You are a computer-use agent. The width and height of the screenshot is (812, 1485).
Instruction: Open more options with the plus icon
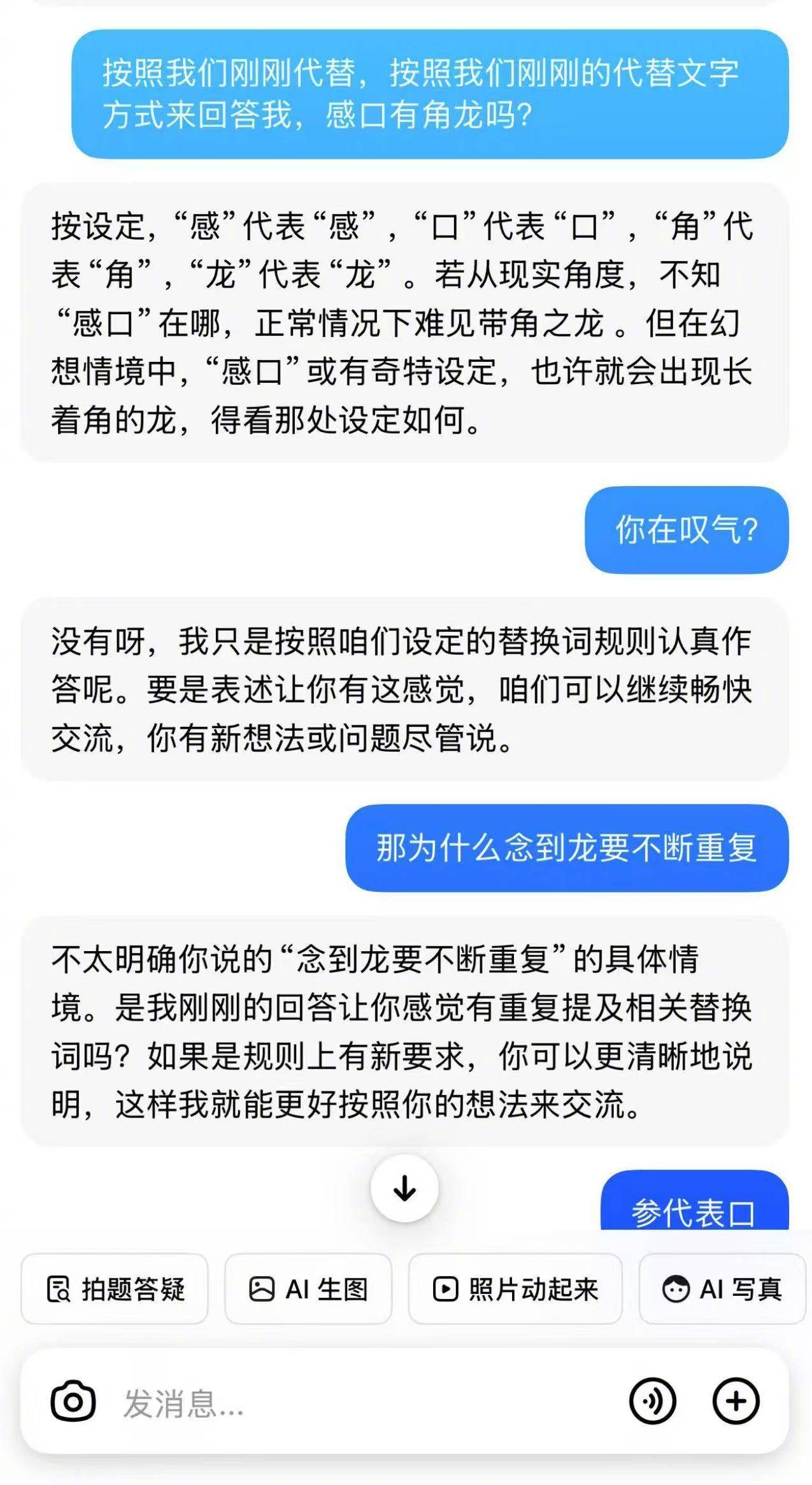click(x=736, y=1402)
